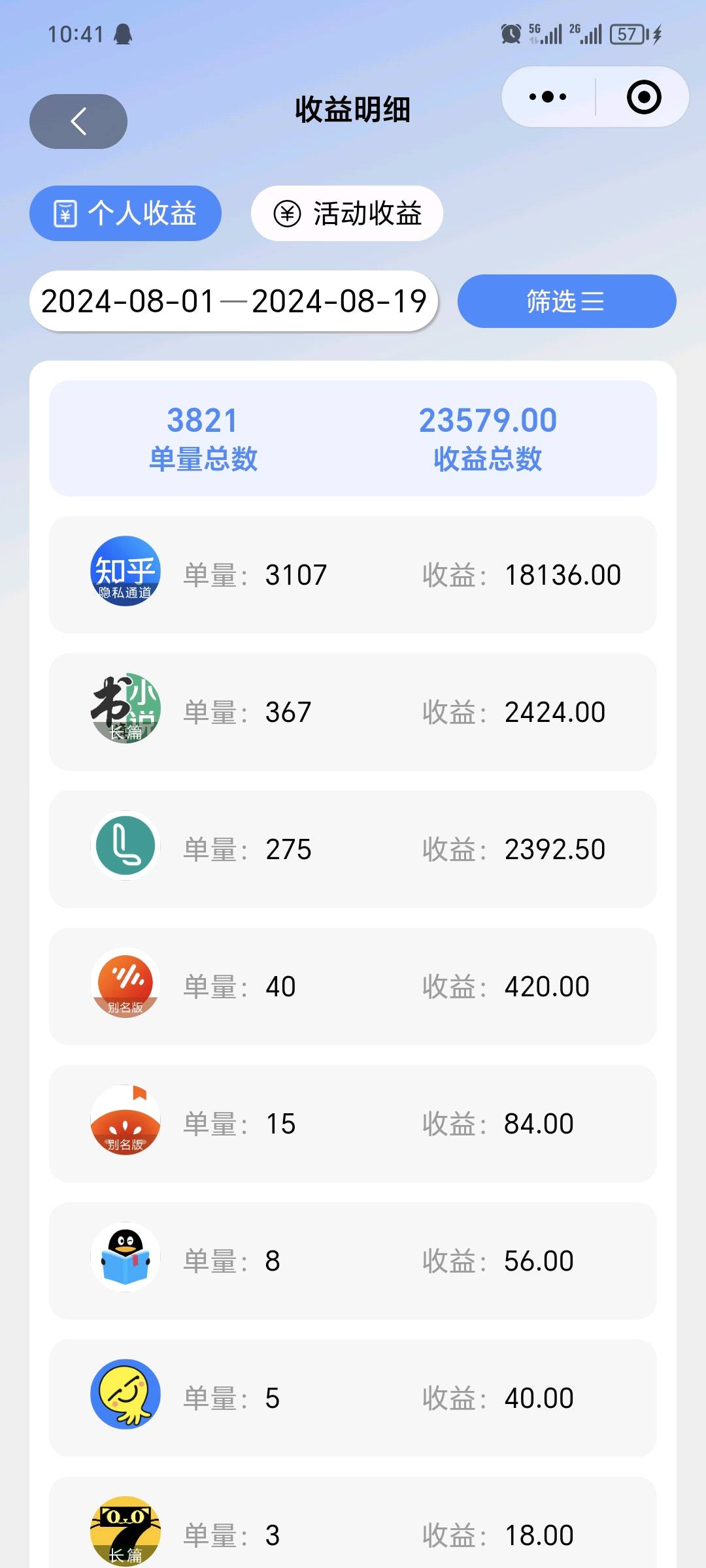Tap the 筛选 filter button

tap(566, 301)
